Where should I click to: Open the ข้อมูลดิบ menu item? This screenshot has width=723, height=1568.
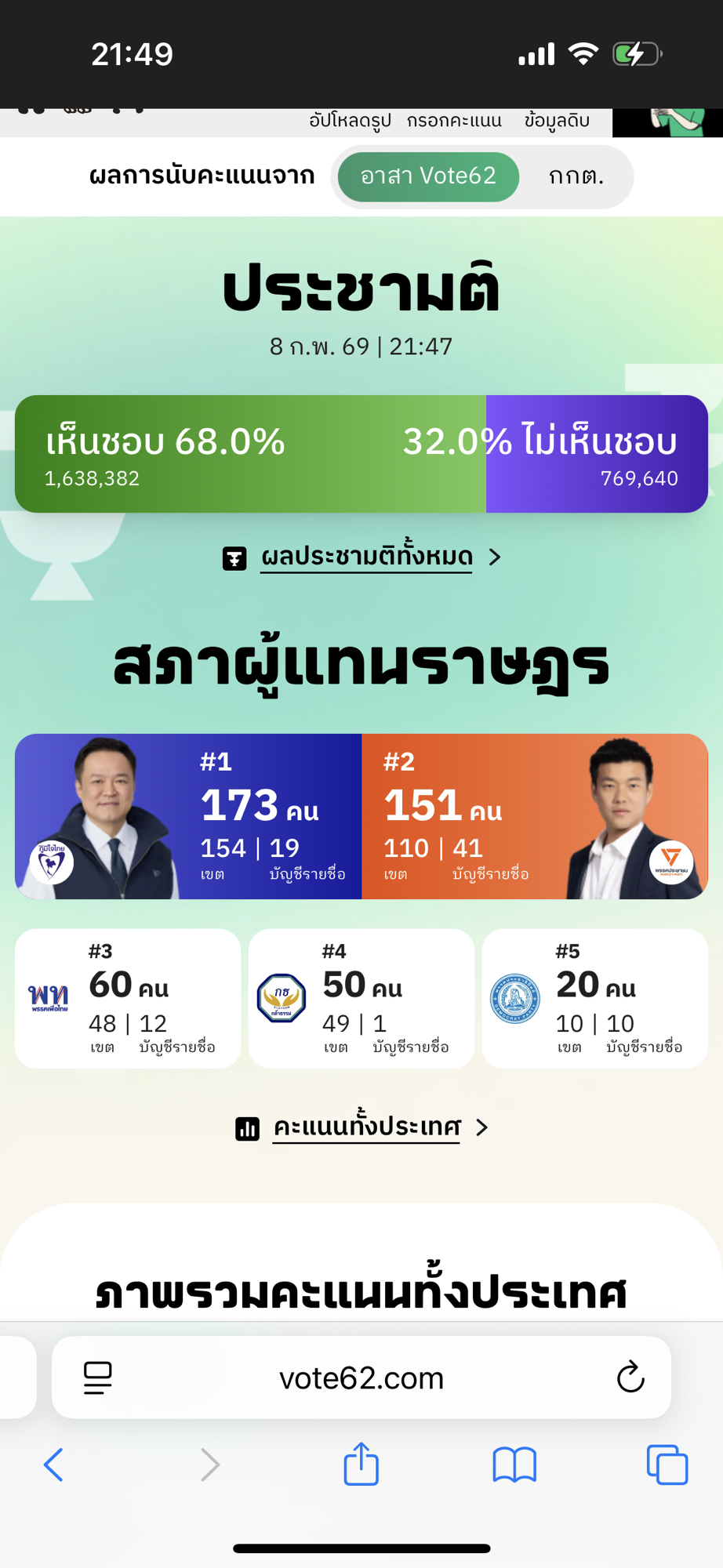point(557,121)
